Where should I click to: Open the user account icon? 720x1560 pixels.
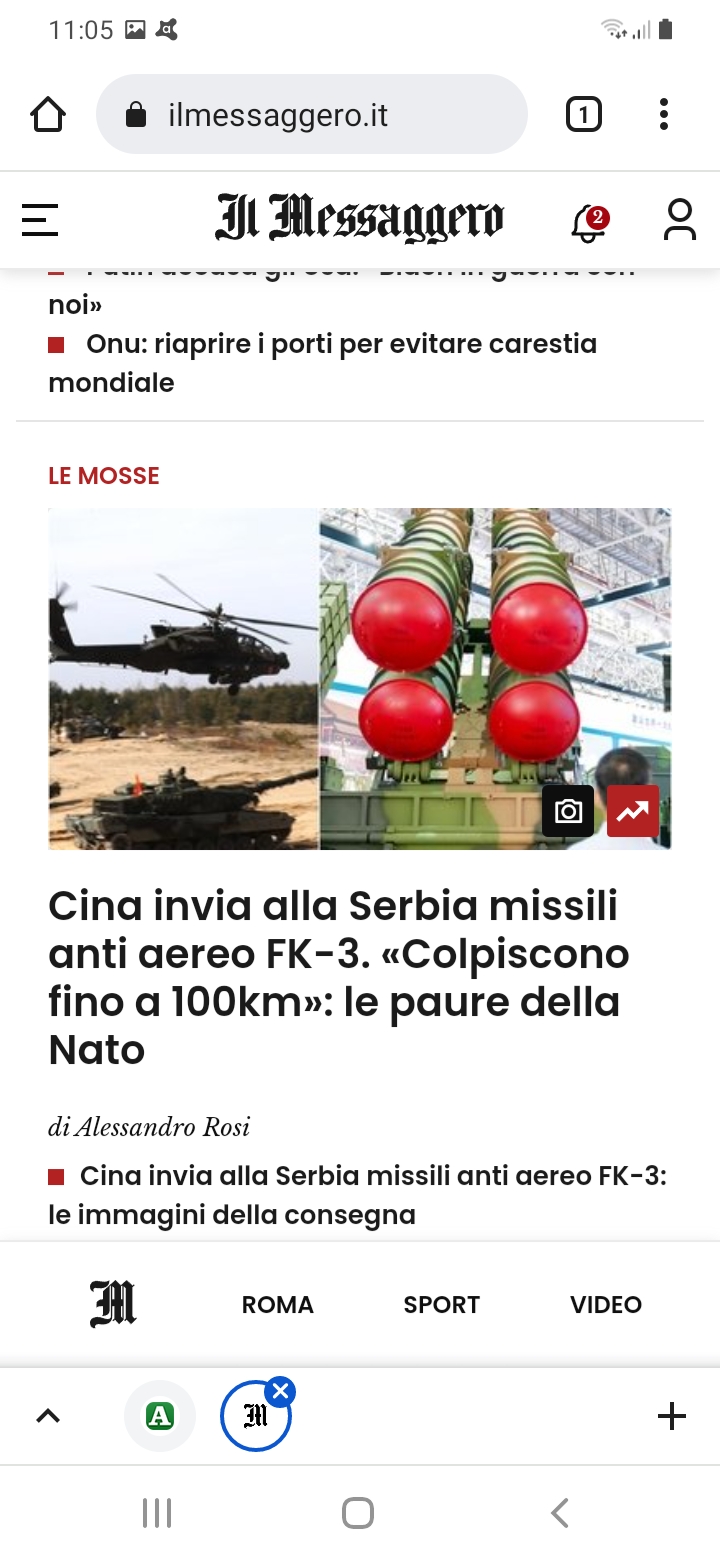tap(680, 220)
